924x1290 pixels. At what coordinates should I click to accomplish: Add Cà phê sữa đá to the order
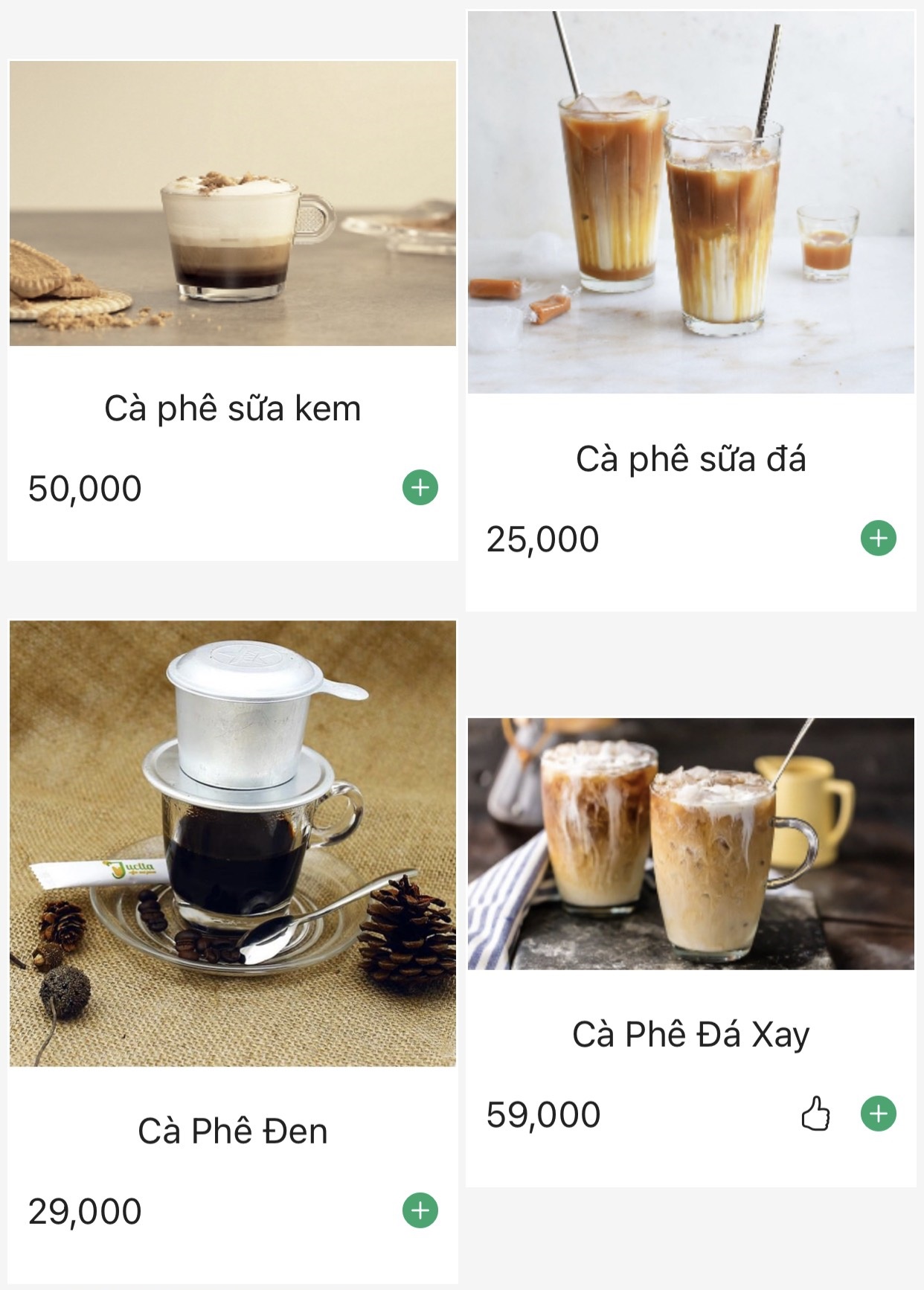coord(879,538)
